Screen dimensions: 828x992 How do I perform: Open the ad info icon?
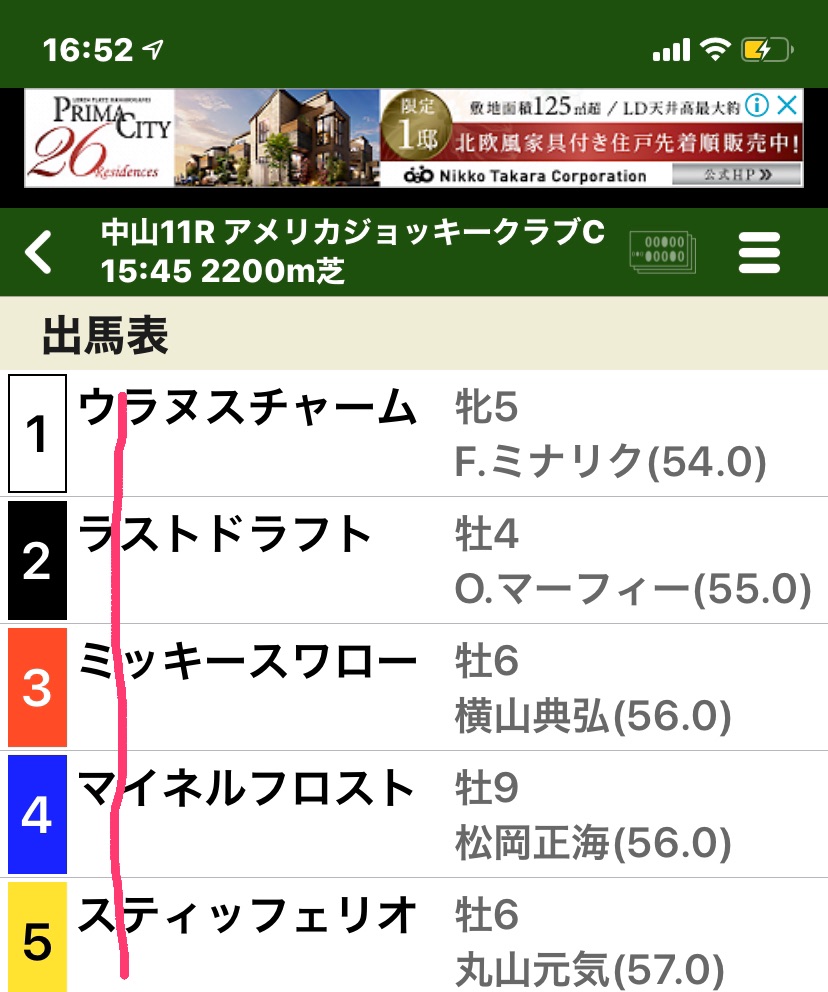pos(757,105)
